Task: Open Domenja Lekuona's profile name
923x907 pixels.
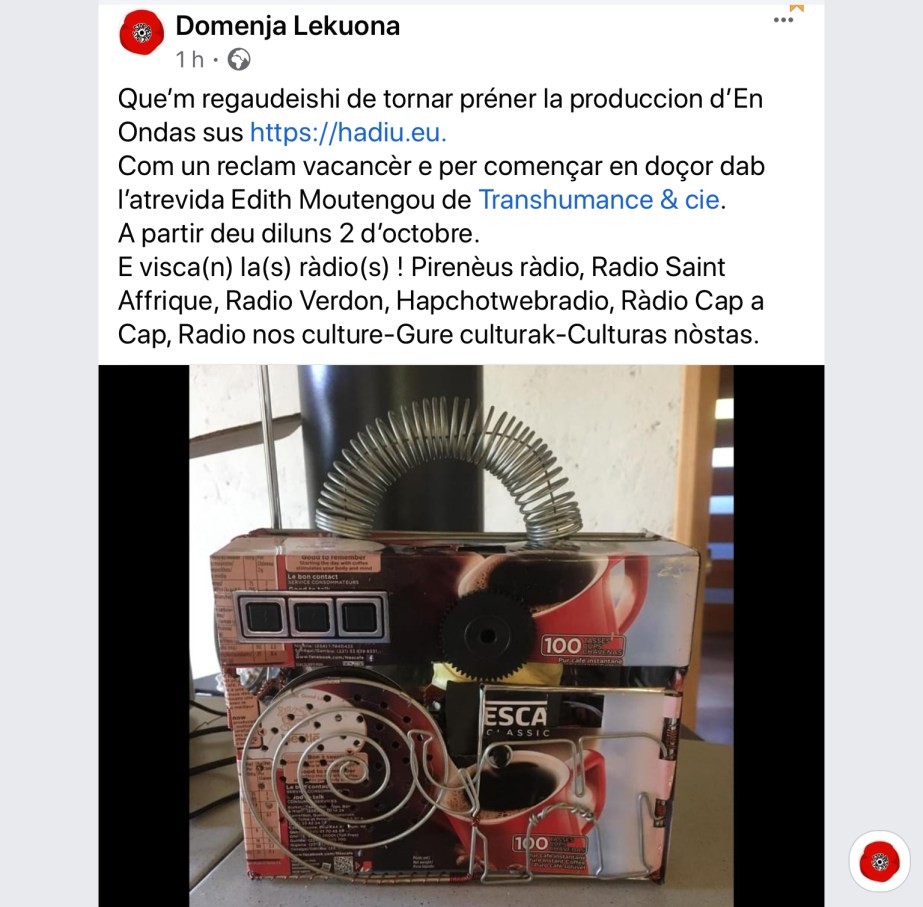Action: point(287,26)
